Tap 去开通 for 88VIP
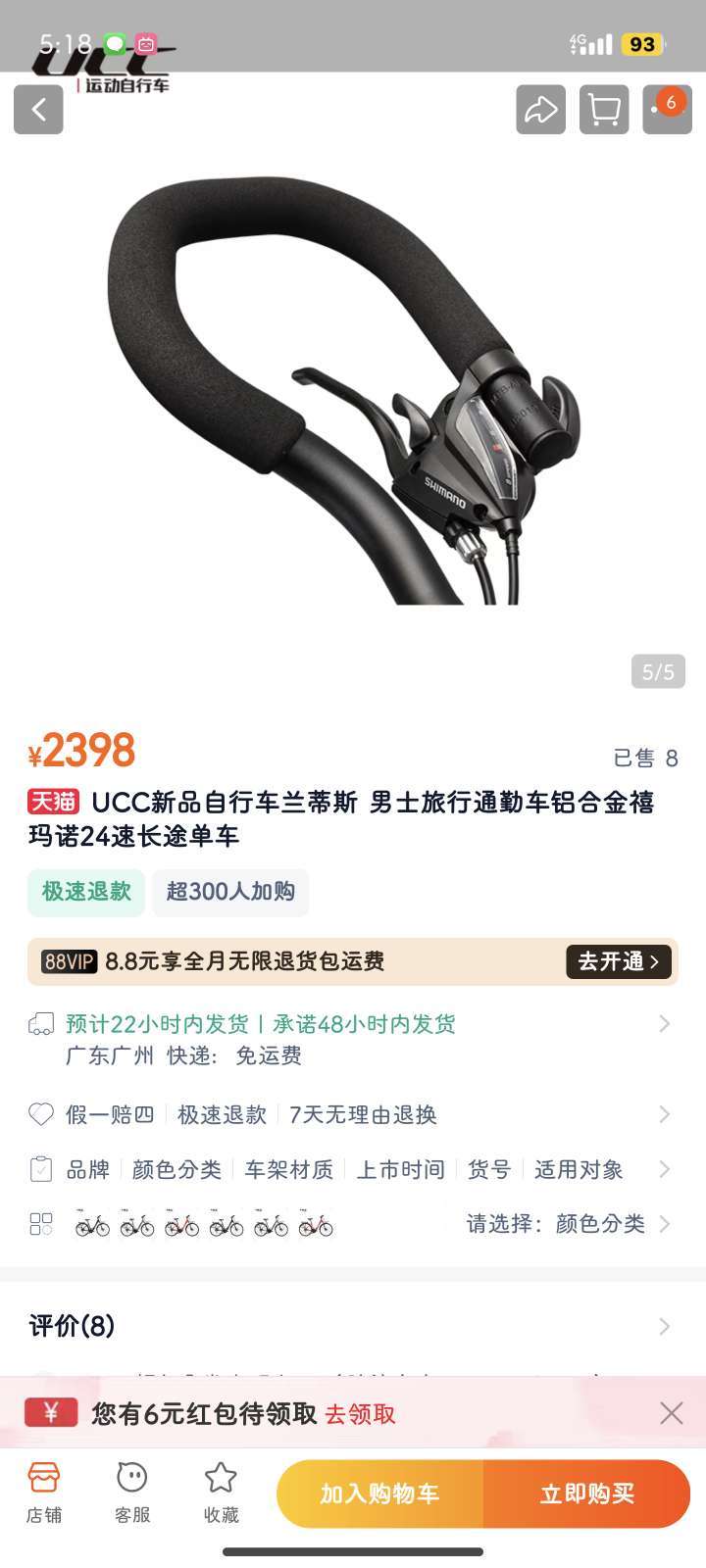The width and height of the screenshot is (706, 1568). 619,961
